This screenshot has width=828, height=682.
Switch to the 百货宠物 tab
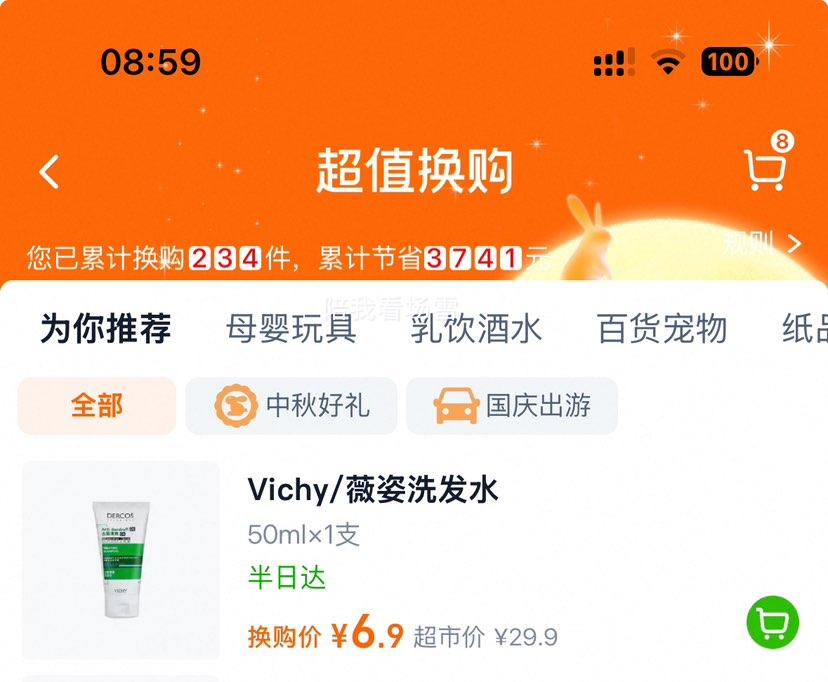tap(662, 328)
